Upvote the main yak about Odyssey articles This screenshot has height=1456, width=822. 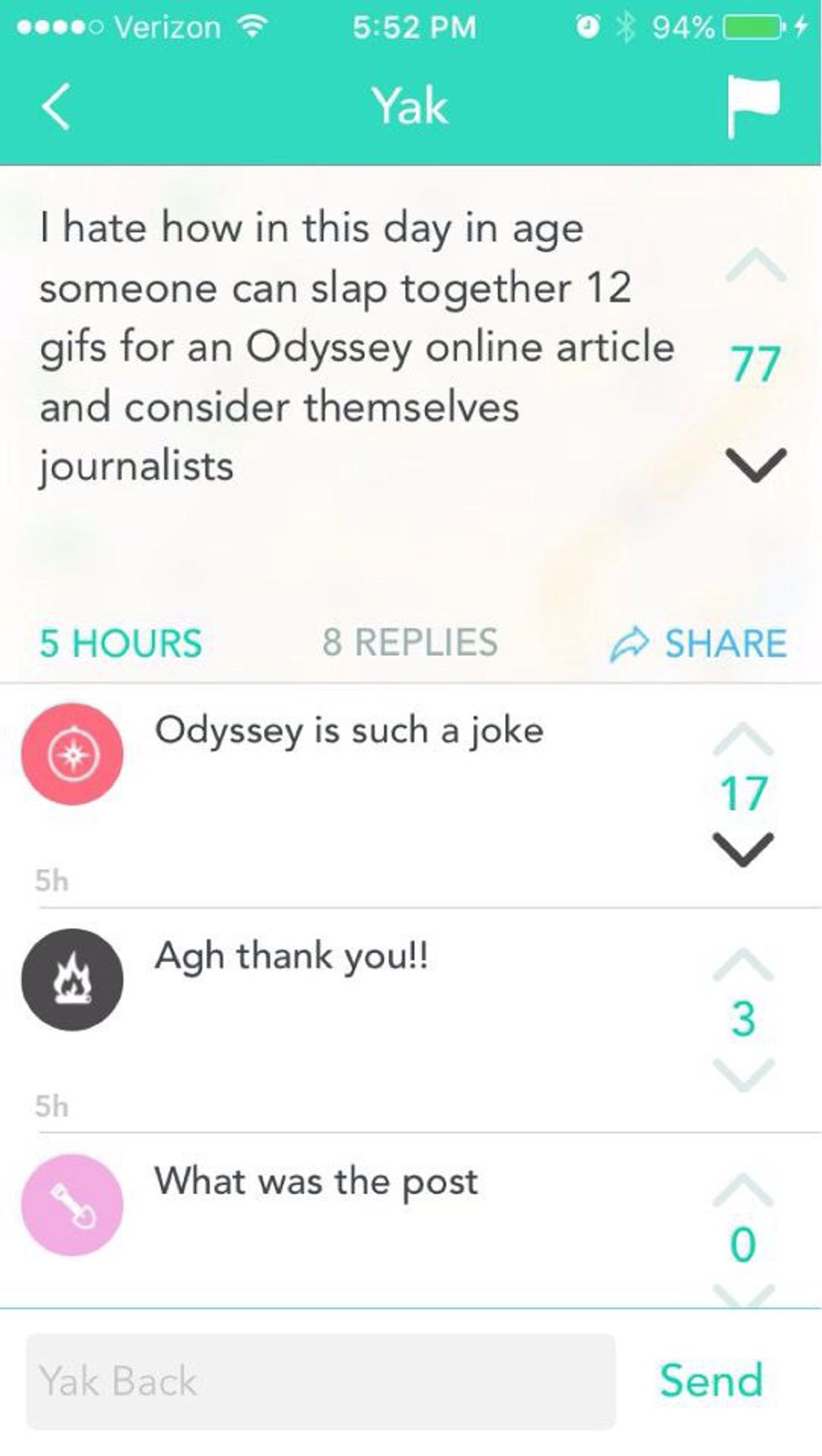tap(756, 267)
